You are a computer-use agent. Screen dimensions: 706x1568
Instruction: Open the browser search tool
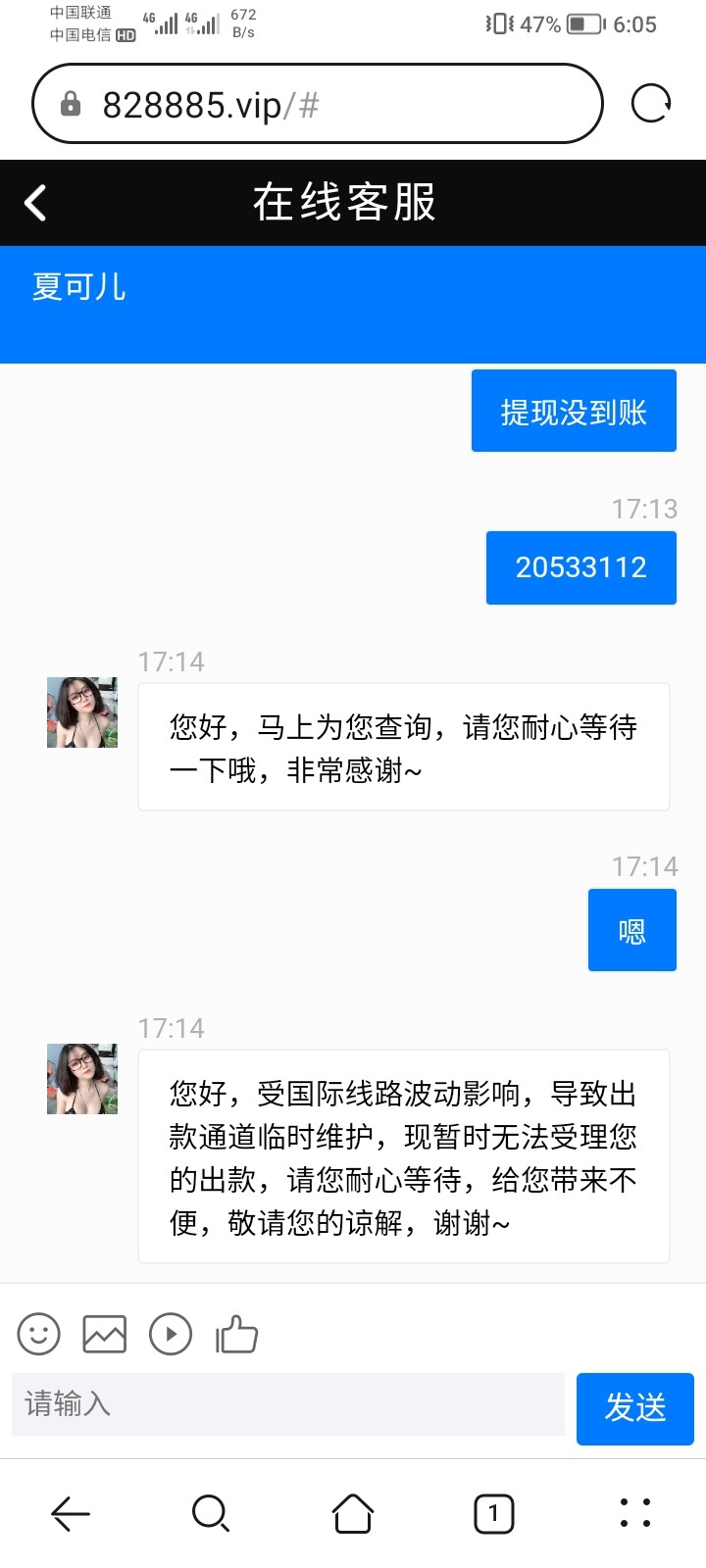tap(211, 1513)
